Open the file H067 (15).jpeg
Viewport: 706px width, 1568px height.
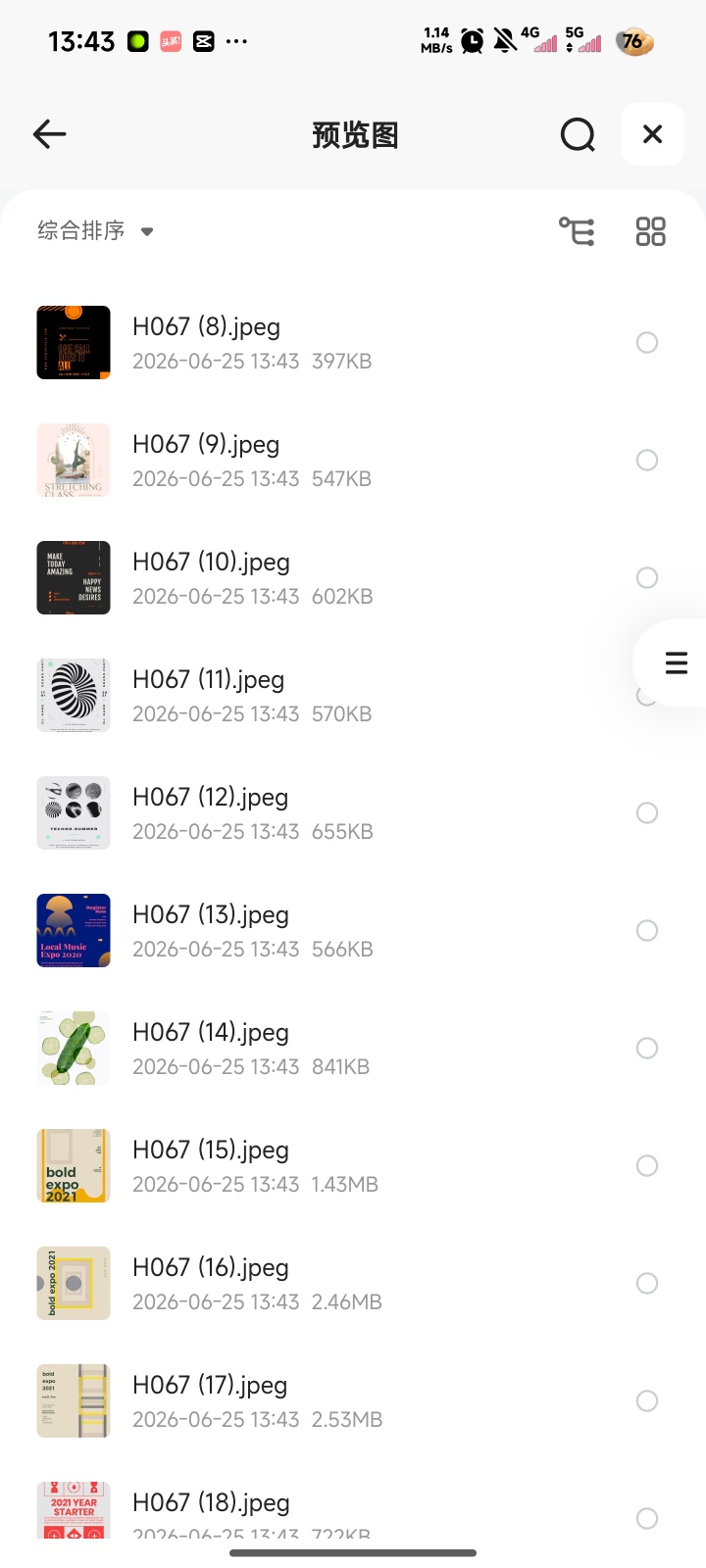(353, 1166)
